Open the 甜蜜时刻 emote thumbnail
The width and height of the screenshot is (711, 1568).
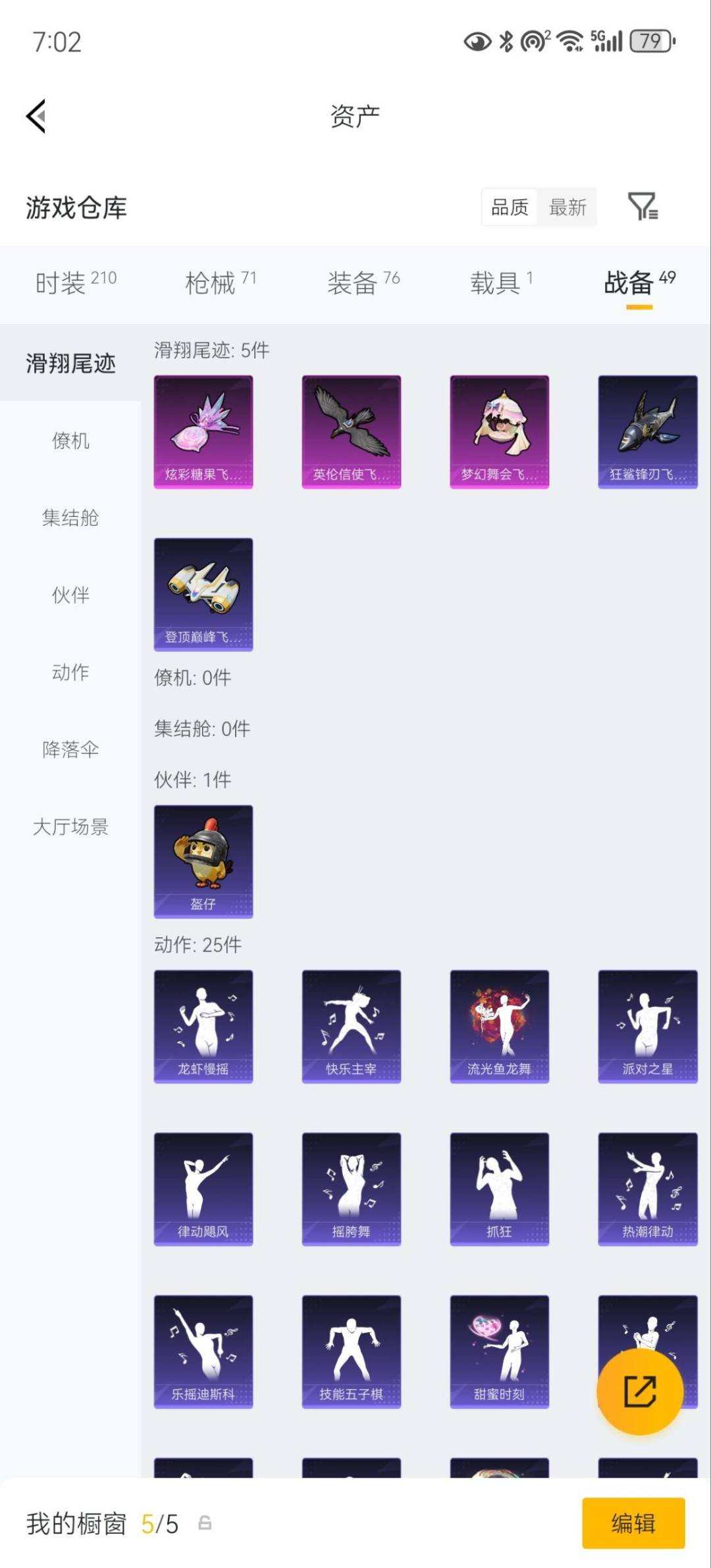pyautogui.click(x=499, y=1351)
